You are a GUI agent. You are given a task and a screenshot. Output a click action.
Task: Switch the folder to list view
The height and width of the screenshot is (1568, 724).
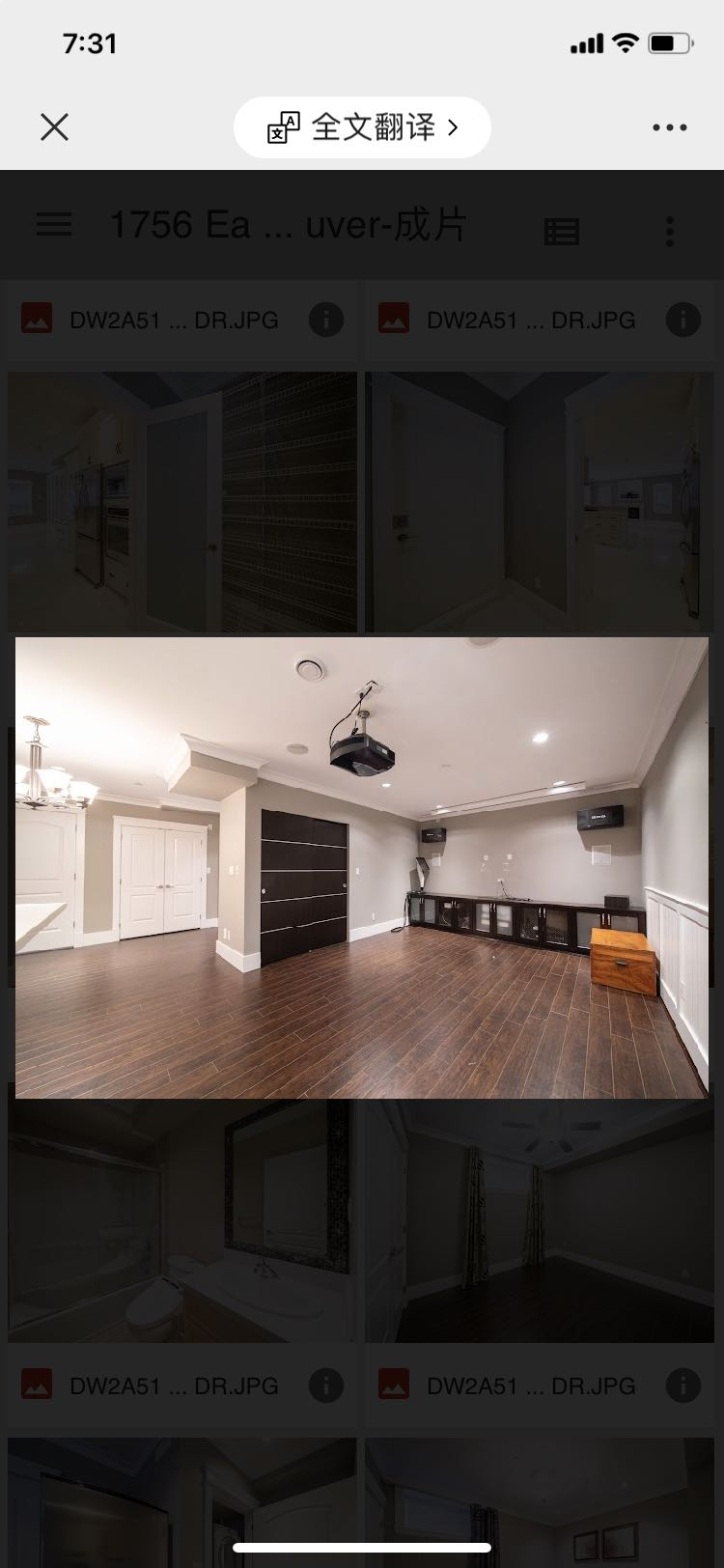click(562, 231)
